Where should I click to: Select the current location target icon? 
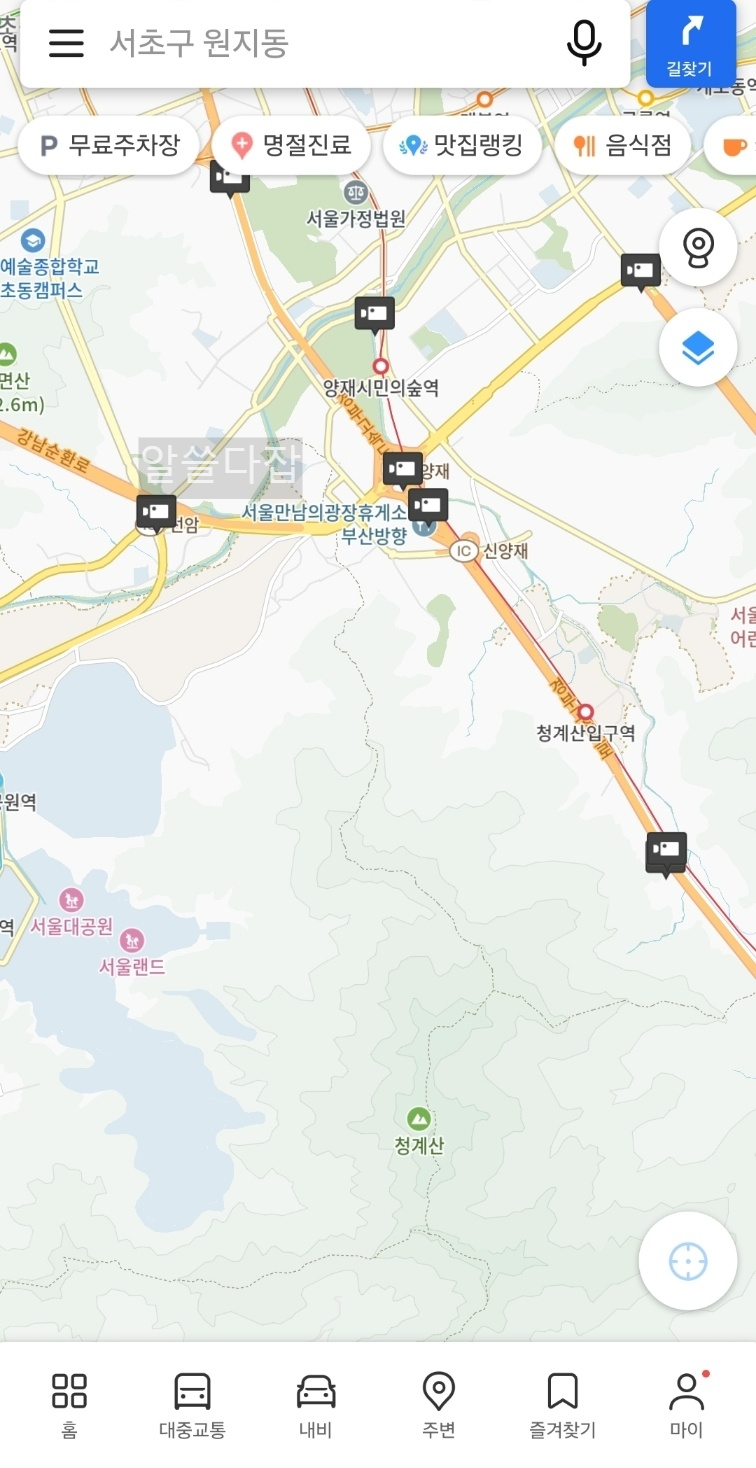click(687, 1261)
